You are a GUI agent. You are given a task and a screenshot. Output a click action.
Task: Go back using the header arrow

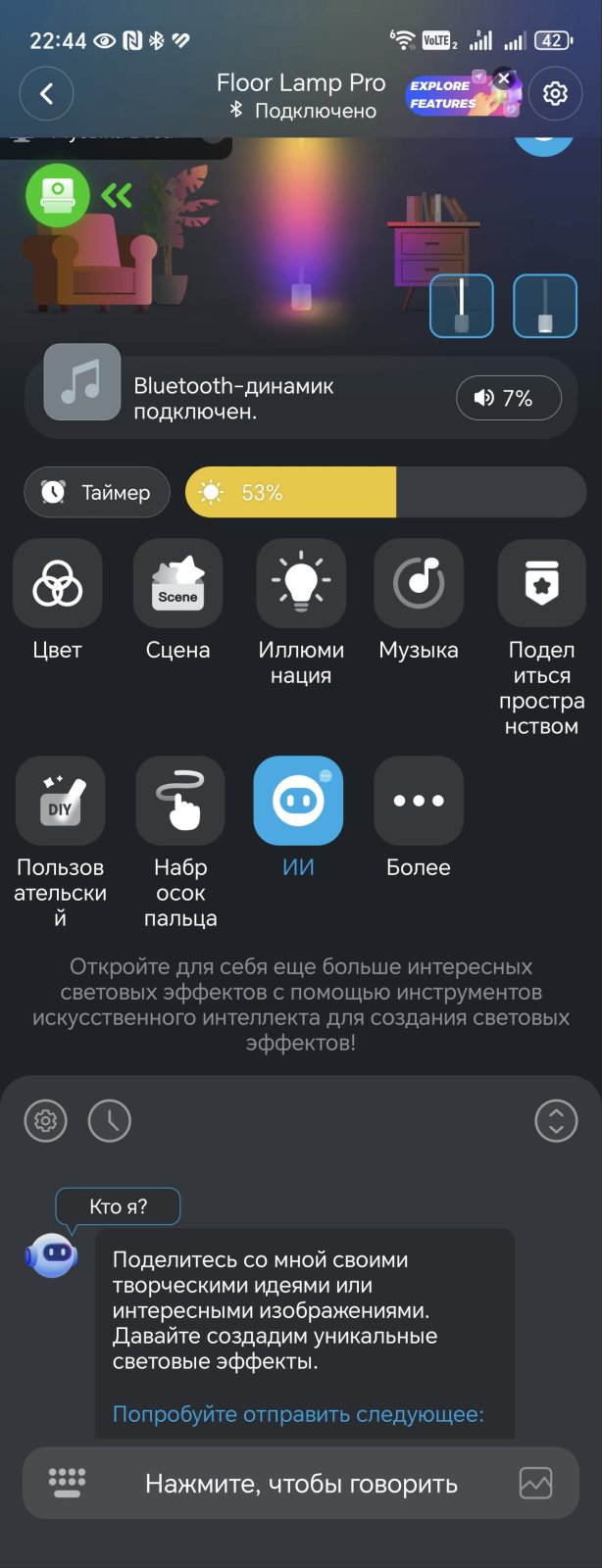pyautogui.click(x=46, y=94)
